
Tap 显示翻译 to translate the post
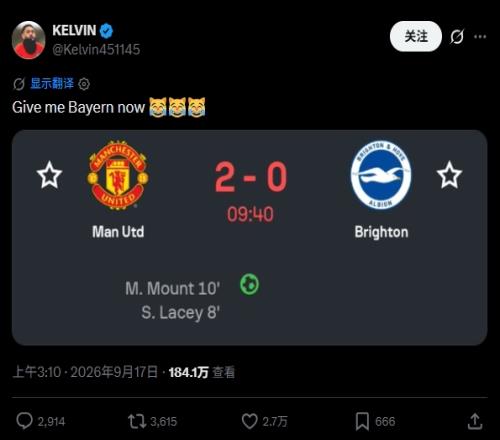52,83
